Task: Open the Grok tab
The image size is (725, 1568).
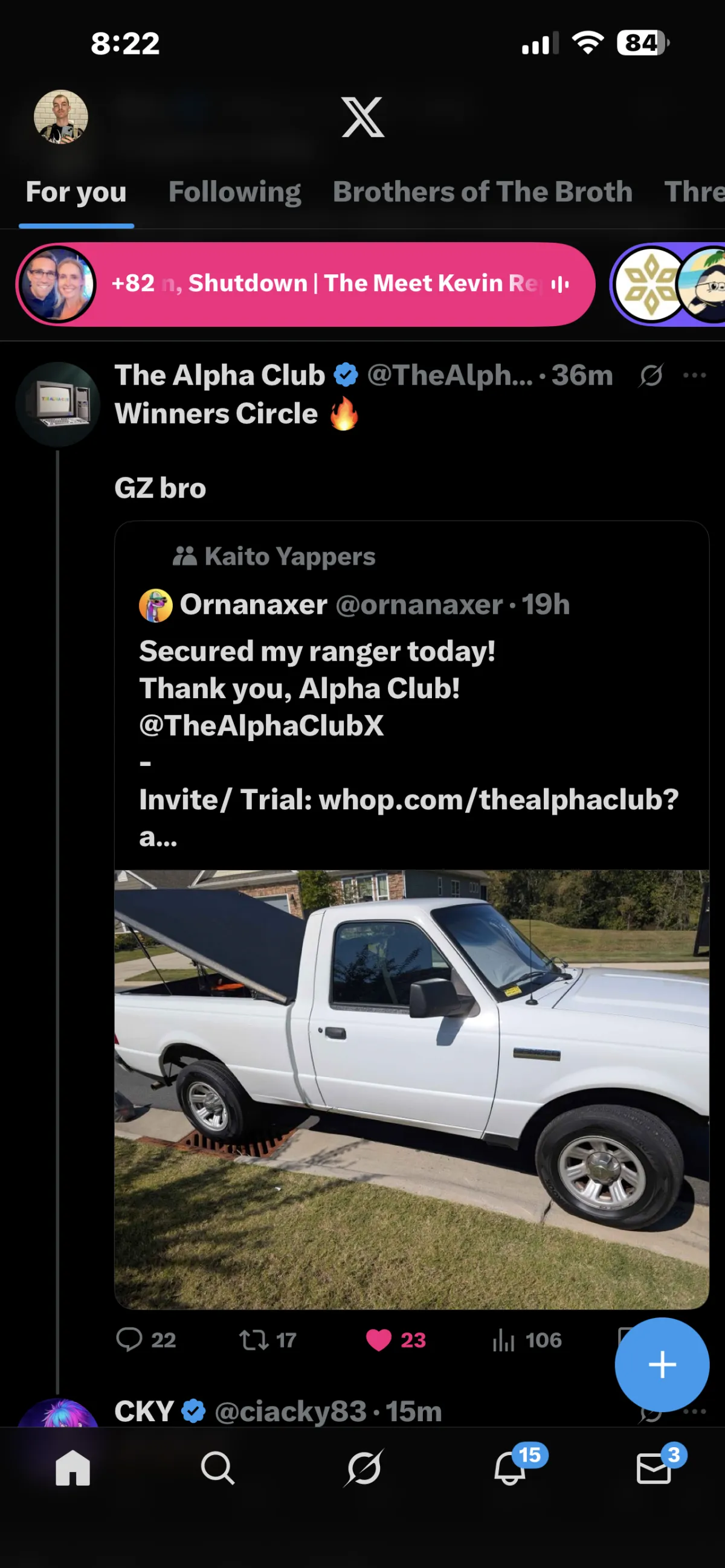Action: [x=364, y=1468]
